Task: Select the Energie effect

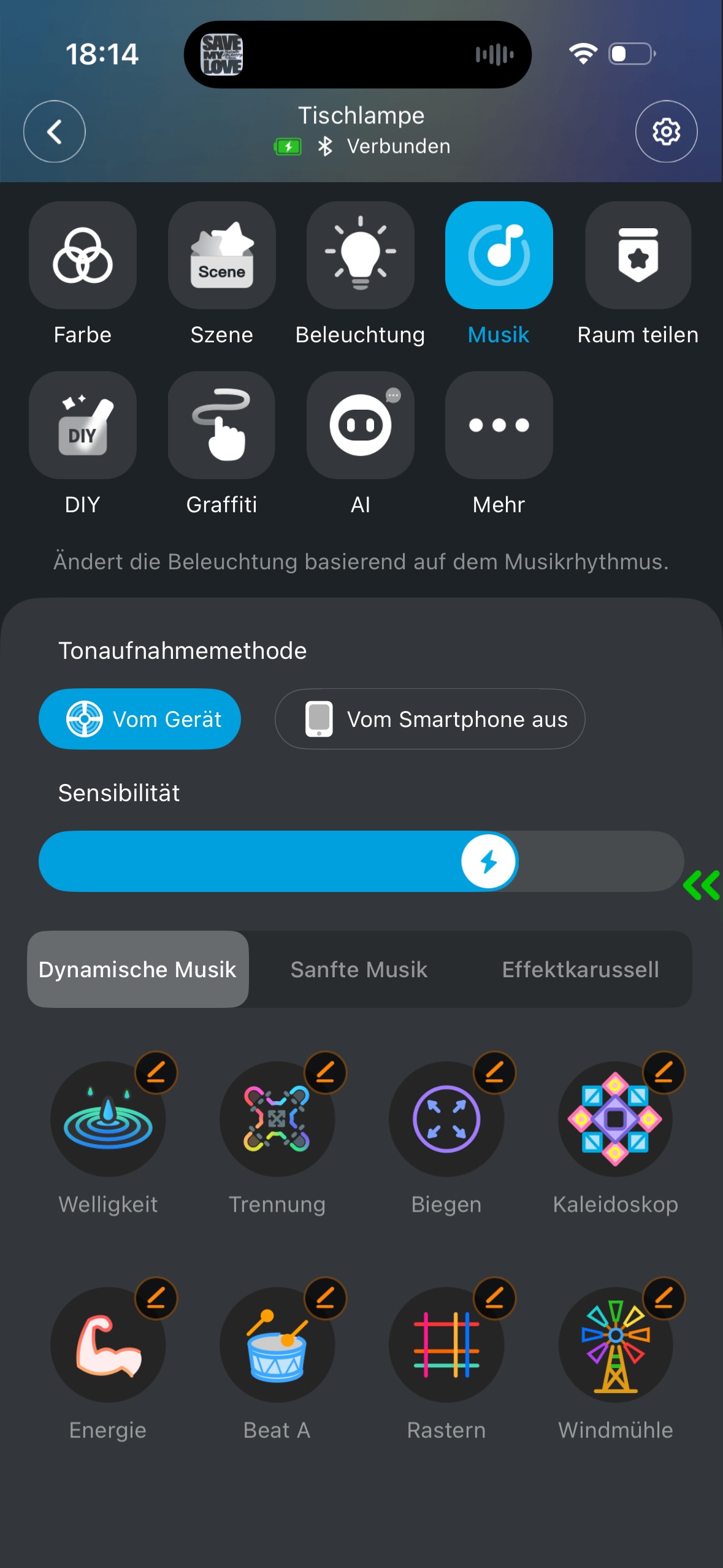Action: click(x=108, y=1345)
